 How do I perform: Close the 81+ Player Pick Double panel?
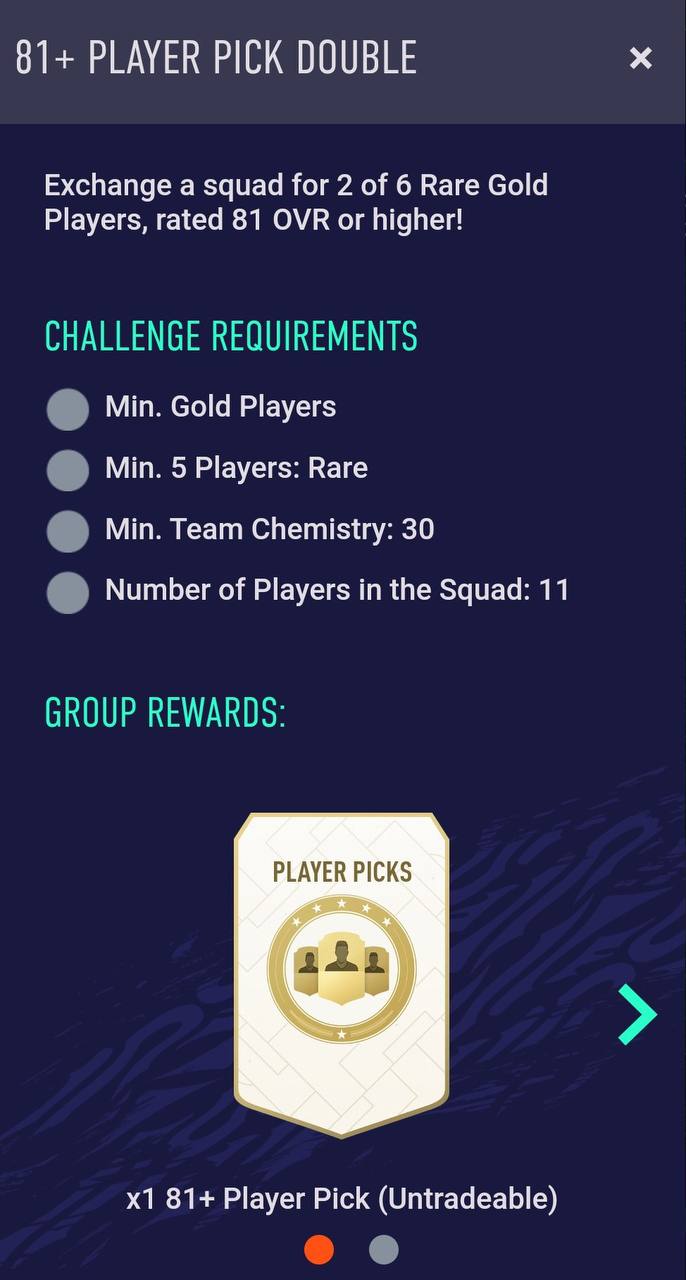(x=640, y=58)
